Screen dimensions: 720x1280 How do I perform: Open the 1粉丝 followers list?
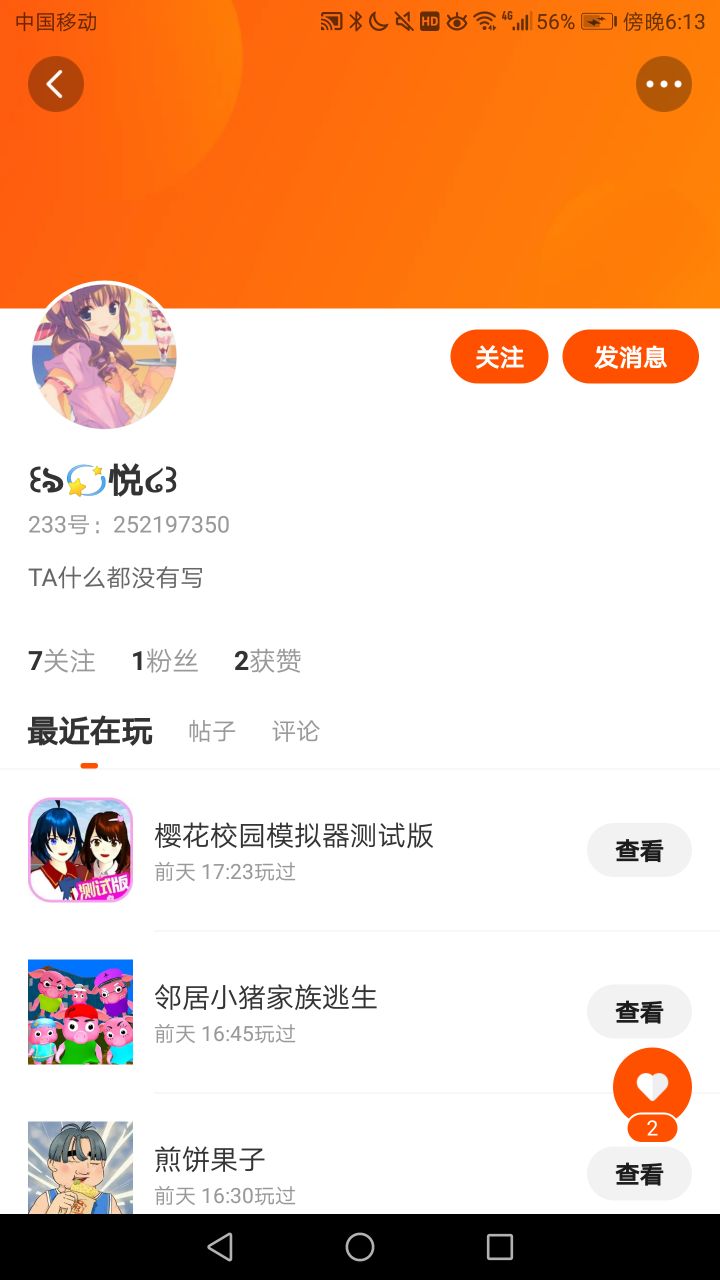click(x=165, y=661)
